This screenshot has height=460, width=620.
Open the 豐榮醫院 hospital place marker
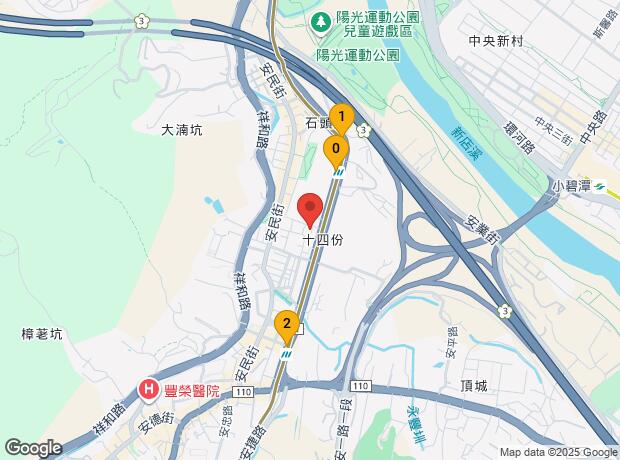[148, 389]
